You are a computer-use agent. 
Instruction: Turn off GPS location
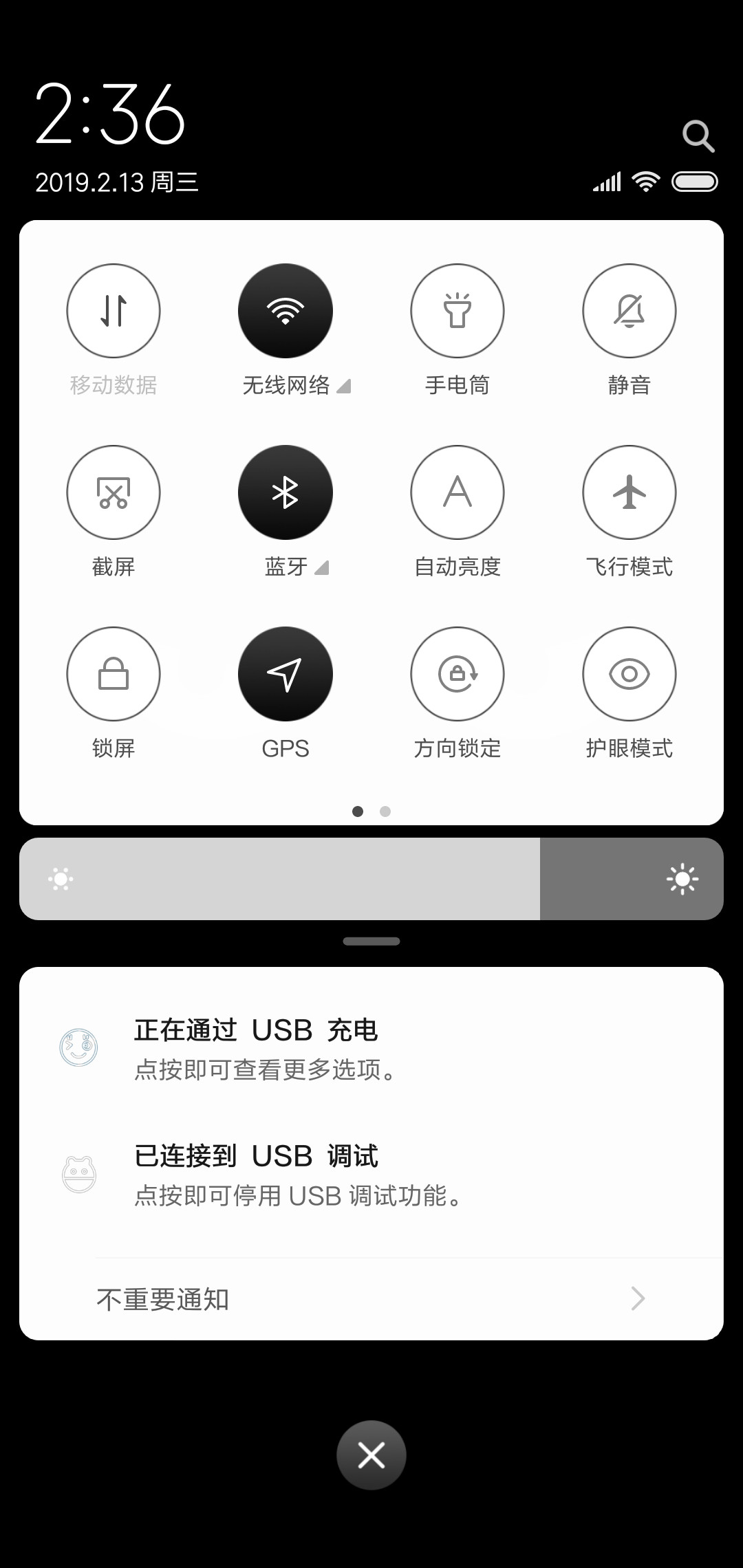(286, 674)
